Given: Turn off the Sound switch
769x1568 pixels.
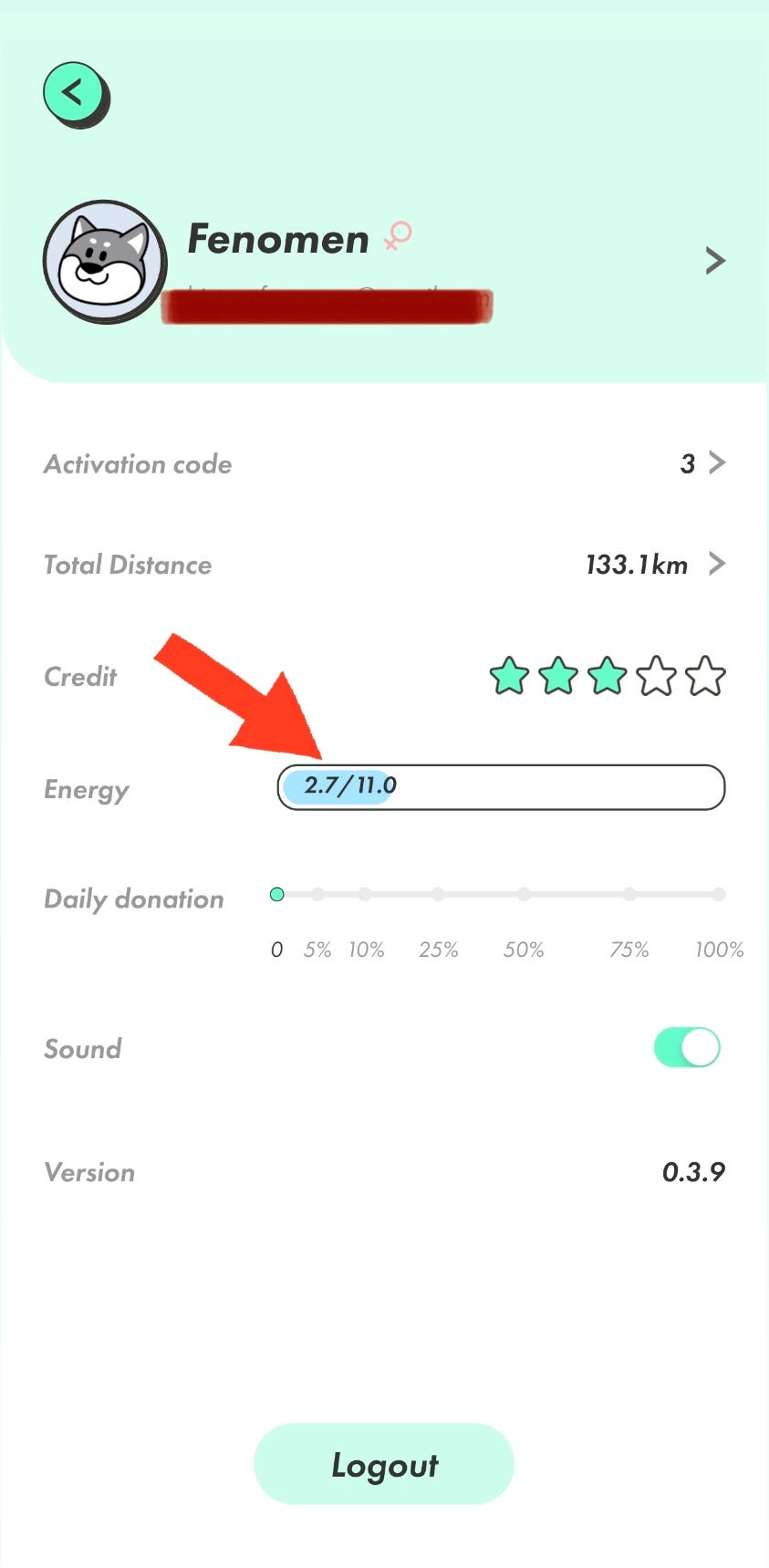Looking at the screenshot, I should [x=687, y=1047].
